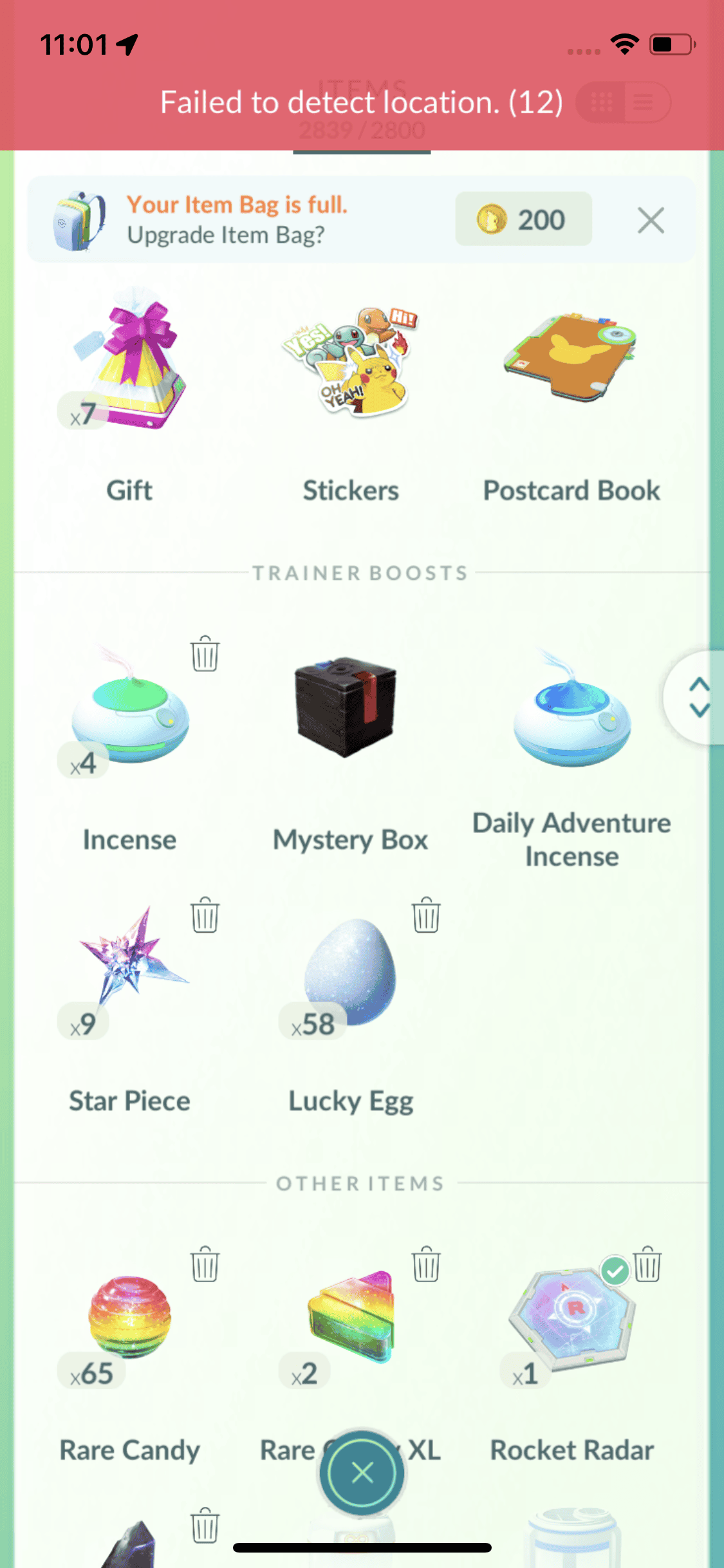Discard Rocket Radar with trash icon
The height and width of the screenshot is (1568, 724).
point(647,1264)
